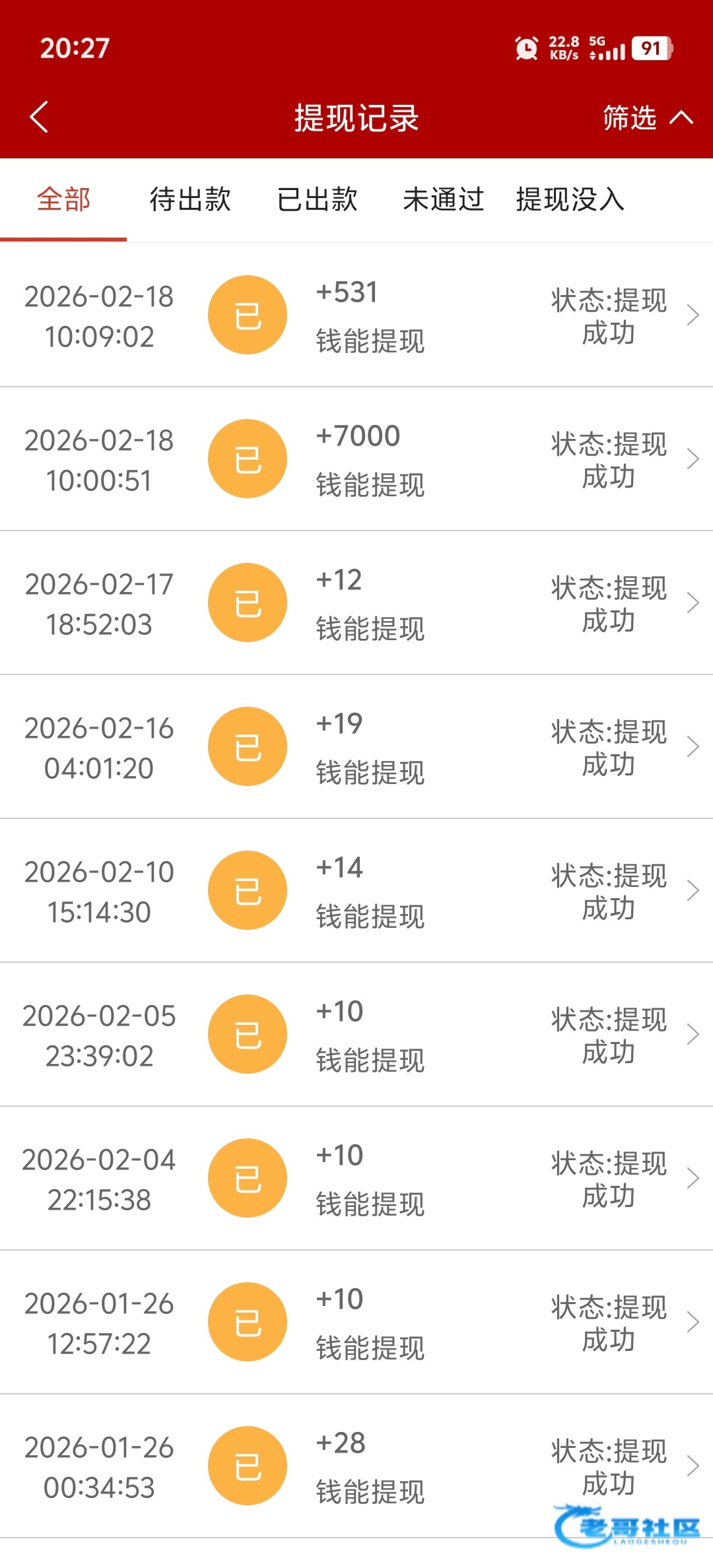Open the +7000 withdrawal record
Image resolution: width=713 pixels, height=1568 pixels.
click(356, 459)
